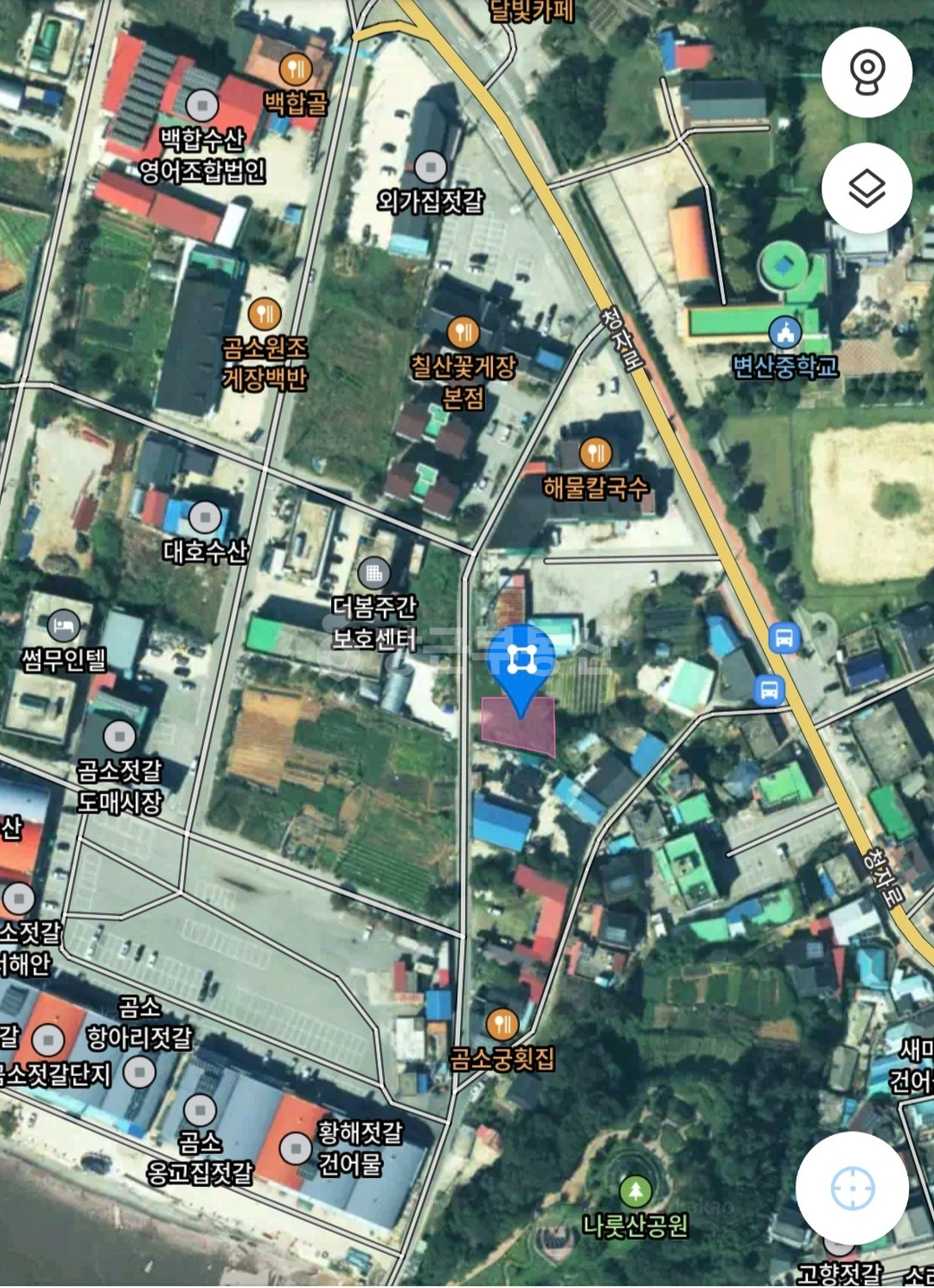This screenshot has width=934, height=1288.
Task: Select the 백합수산 영어조합법인 marker
Action: tap(202, 106)
